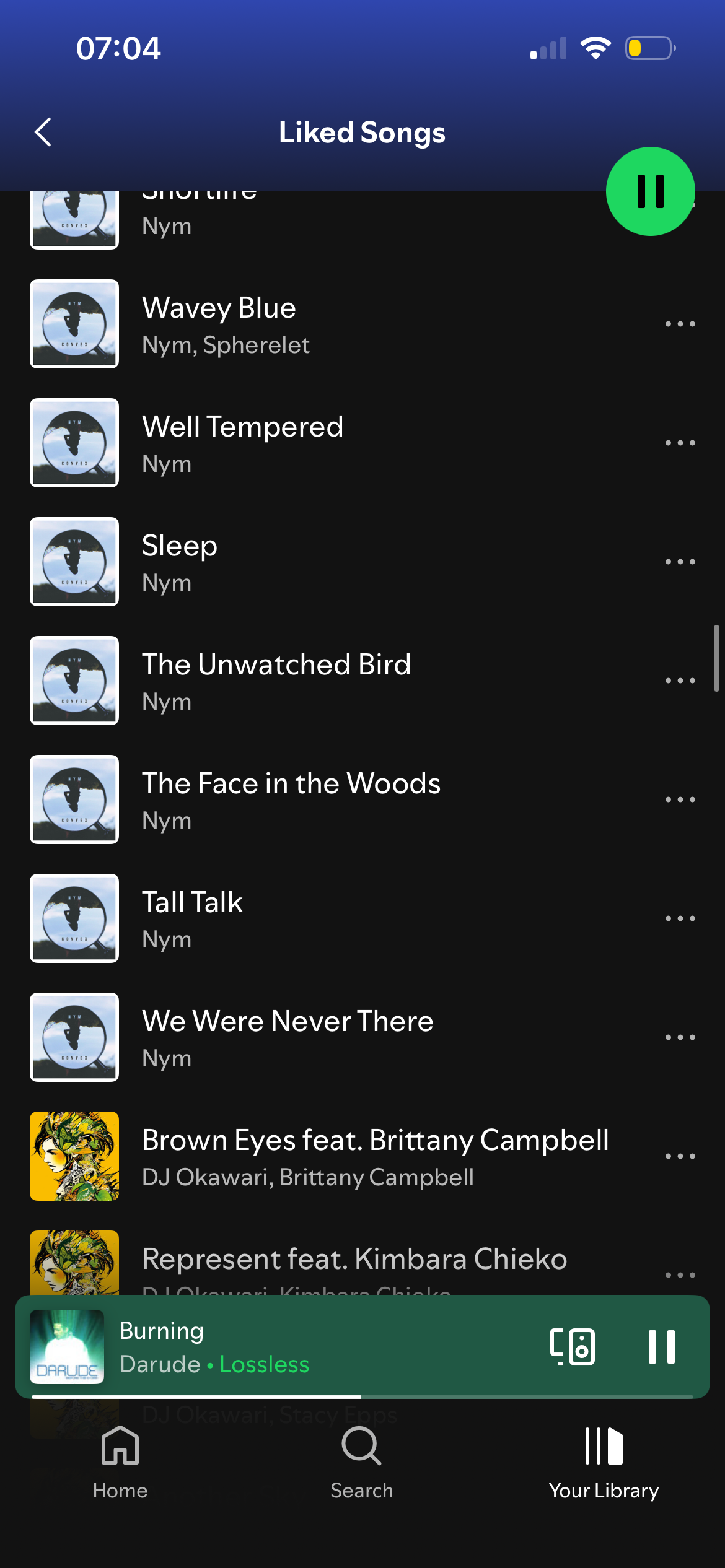The image size is (725, 1568).
Task: Go back from Liked Songs
Action: [43, 132]
